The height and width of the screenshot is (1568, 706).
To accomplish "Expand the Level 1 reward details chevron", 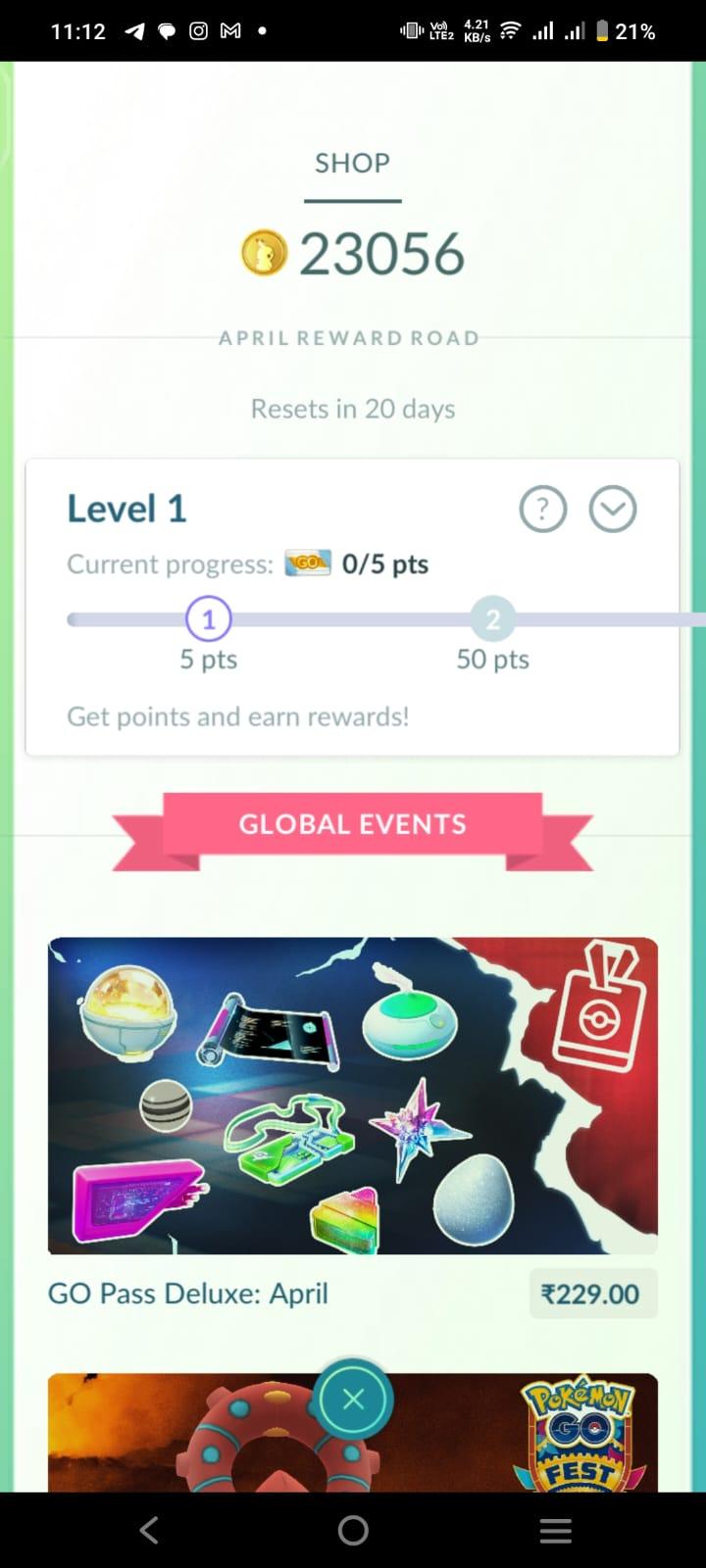I will click(x=613, y=510).
